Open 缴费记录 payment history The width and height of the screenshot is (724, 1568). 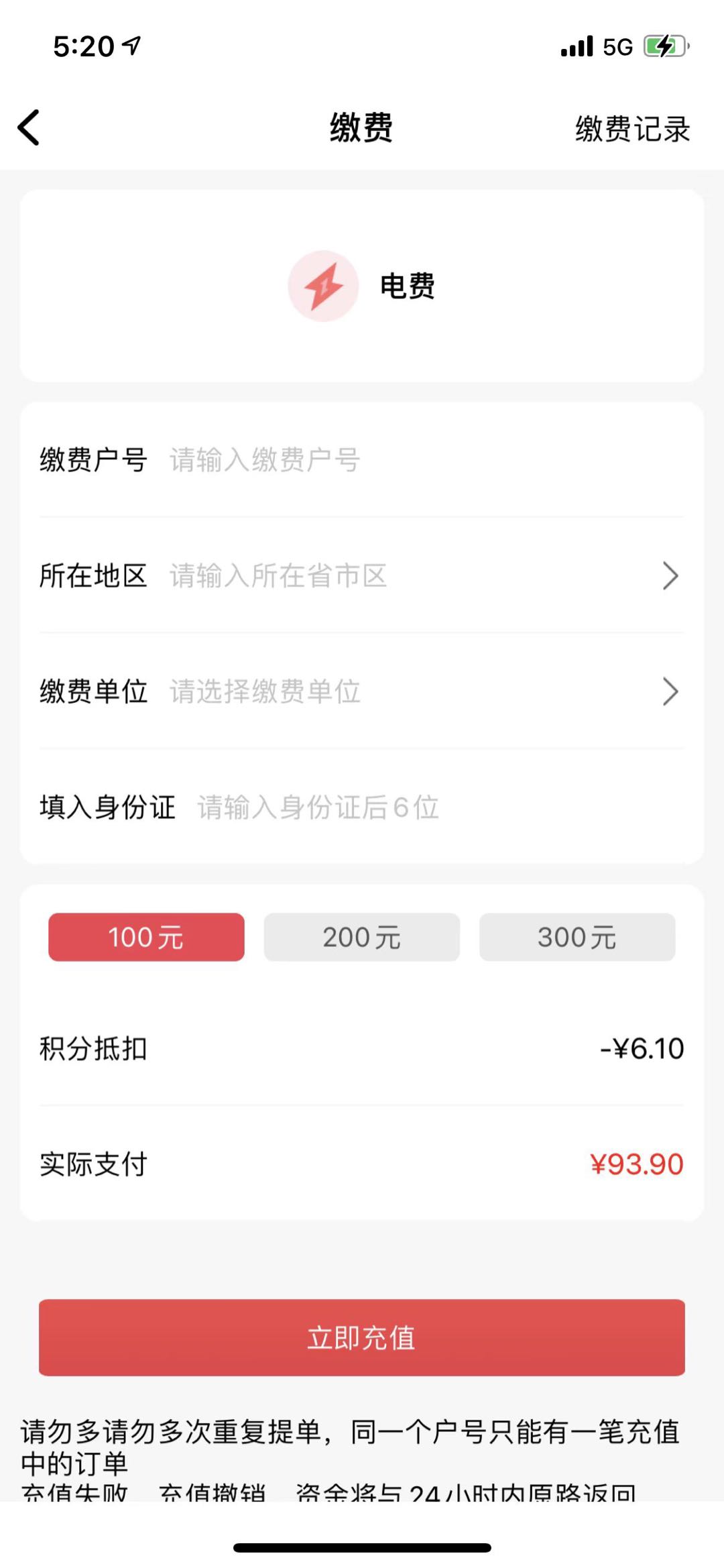(632, 129)
